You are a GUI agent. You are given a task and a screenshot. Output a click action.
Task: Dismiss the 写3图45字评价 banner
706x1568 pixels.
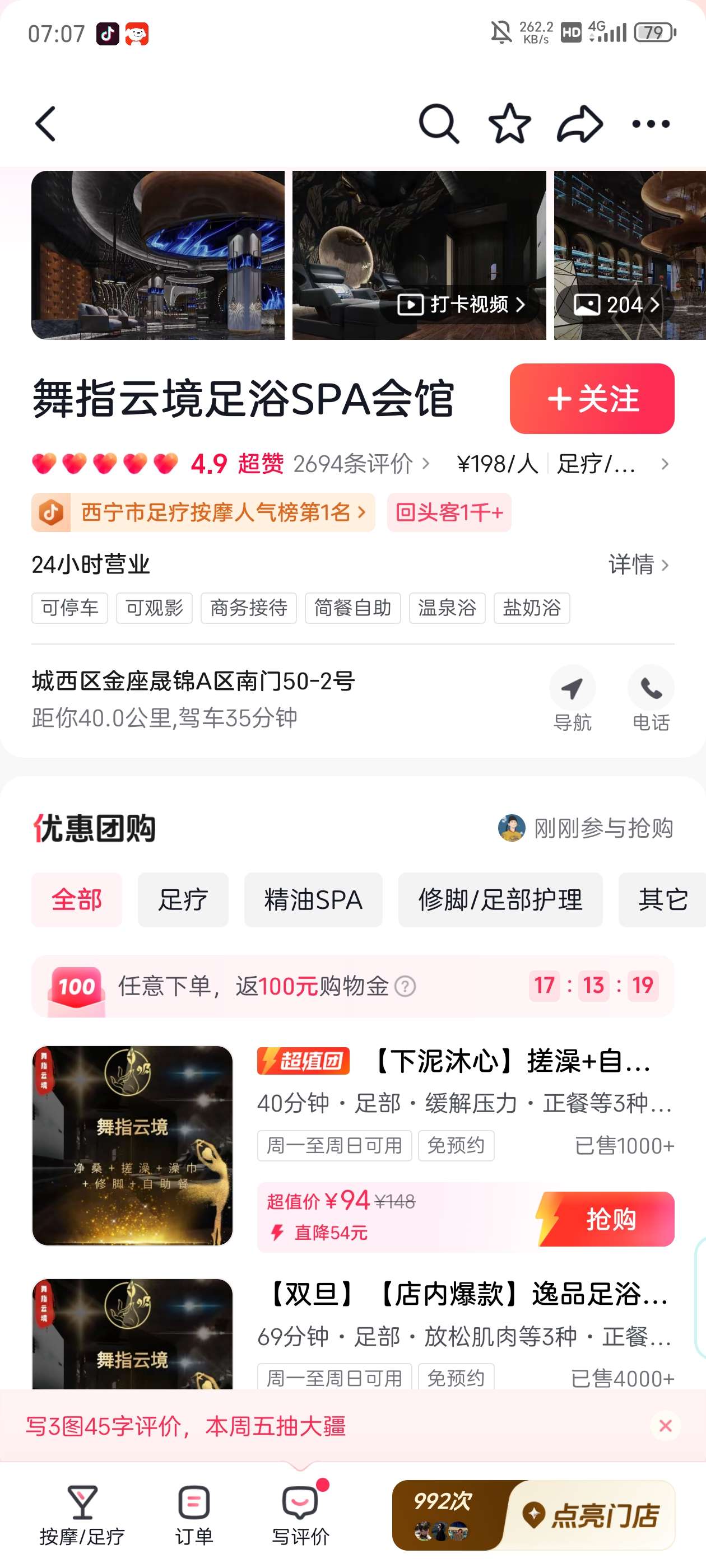[x=665, y=1426]
